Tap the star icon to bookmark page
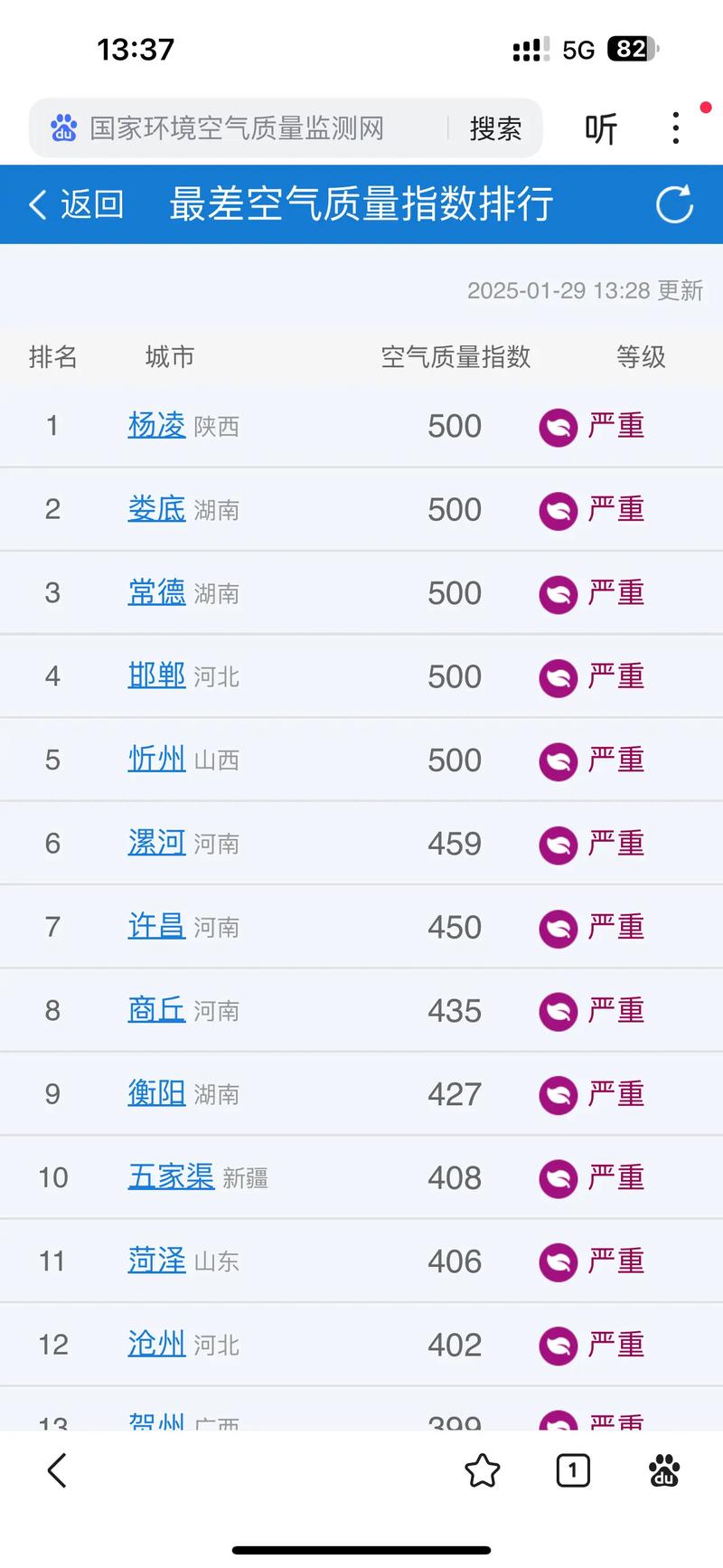 pos(484,1470)
